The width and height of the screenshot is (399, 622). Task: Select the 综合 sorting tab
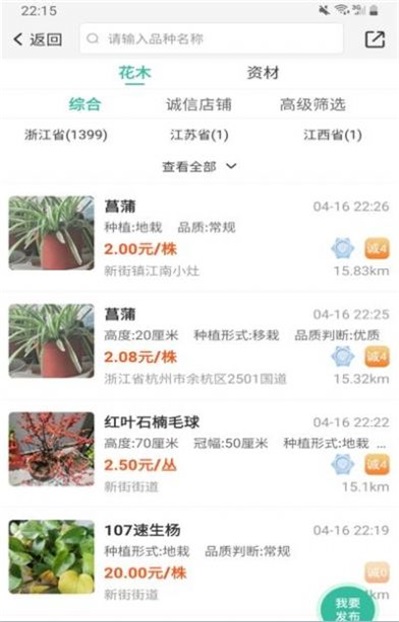(x=85, y=105)
